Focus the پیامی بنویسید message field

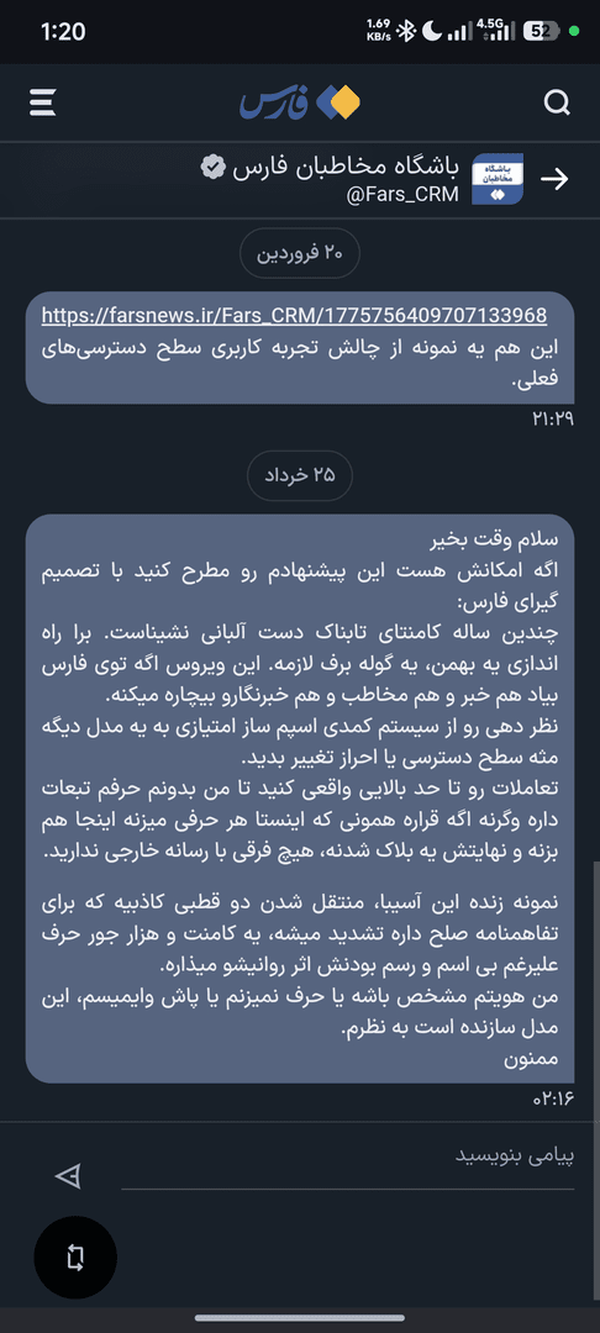point(348,1157)
